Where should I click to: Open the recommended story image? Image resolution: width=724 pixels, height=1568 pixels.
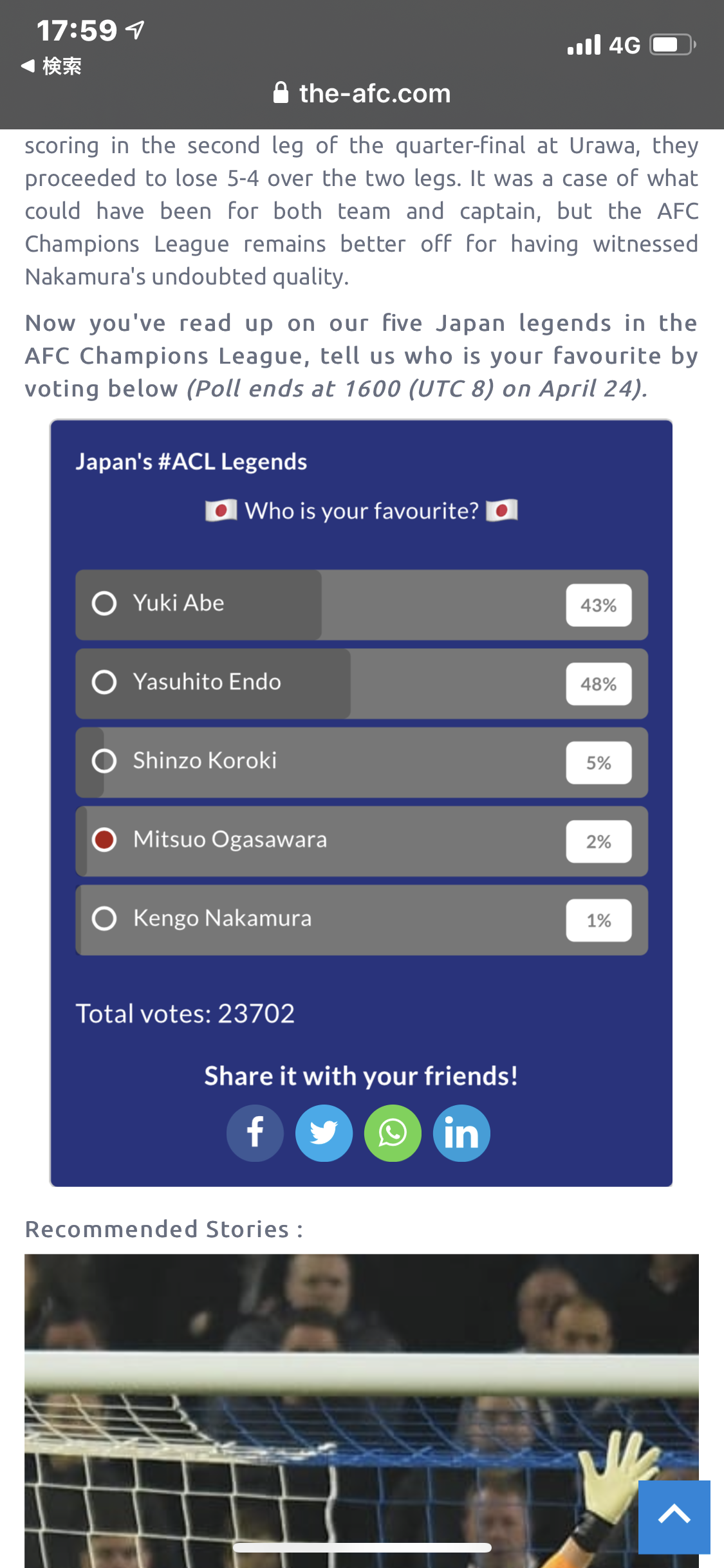pyautogui.click(x=361, y=1410)
